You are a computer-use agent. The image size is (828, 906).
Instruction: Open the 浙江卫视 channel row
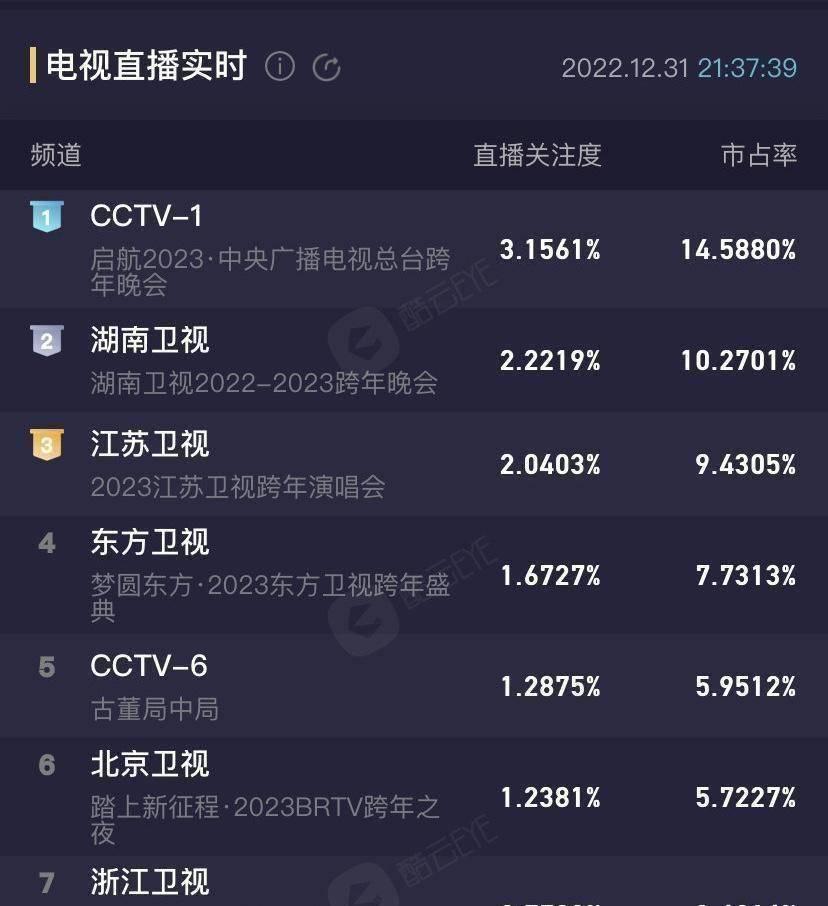coord(414,884)
